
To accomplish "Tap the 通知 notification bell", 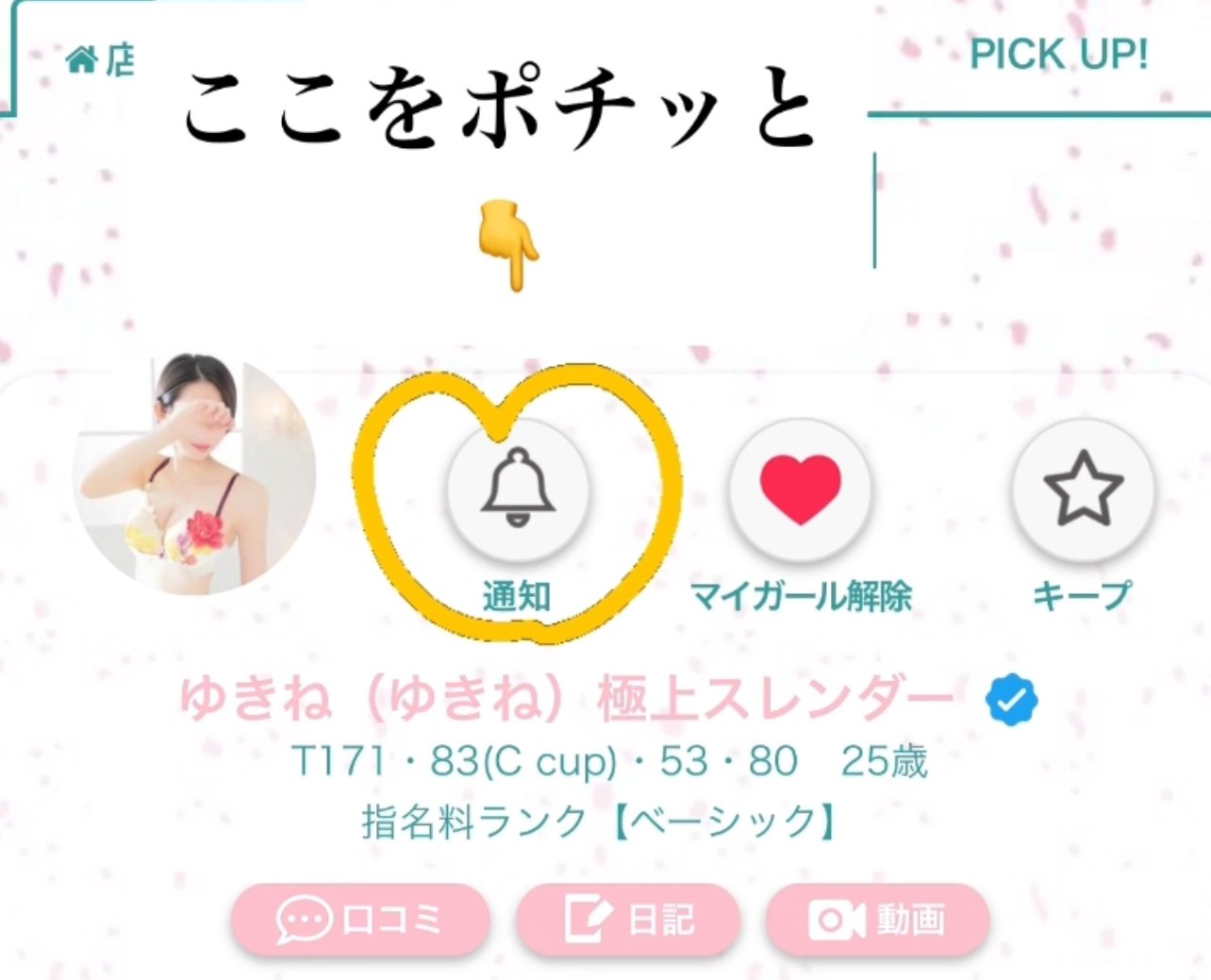I will pos(517,490).
